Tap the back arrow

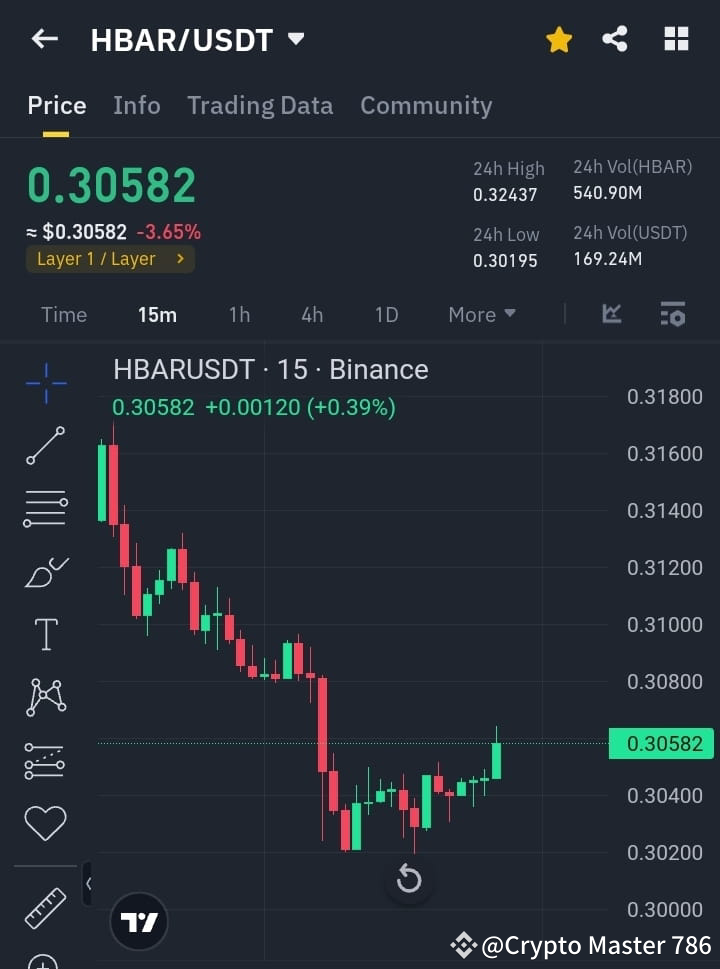(x=42, y=39)
